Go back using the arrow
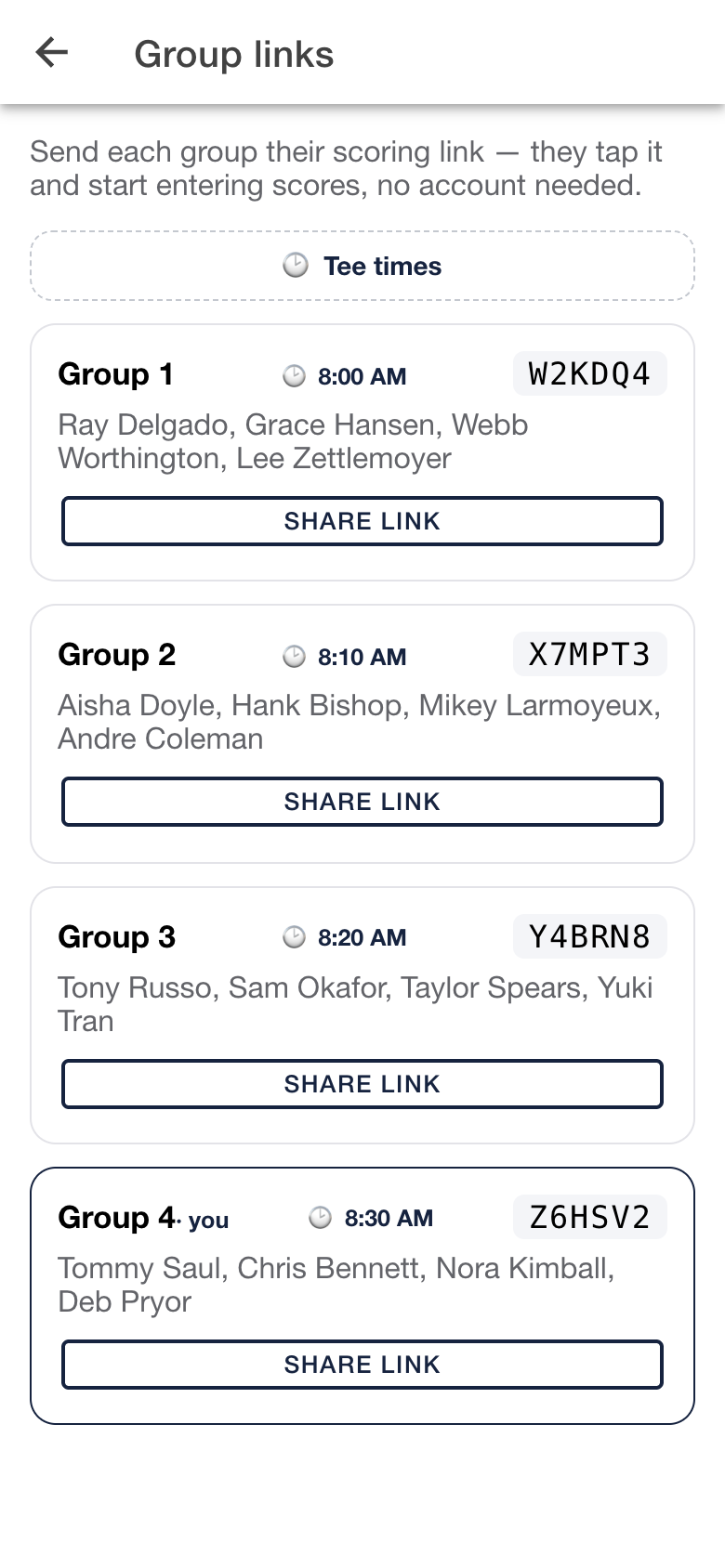This screenshot has width=725, height=1568. click(52, 53)
